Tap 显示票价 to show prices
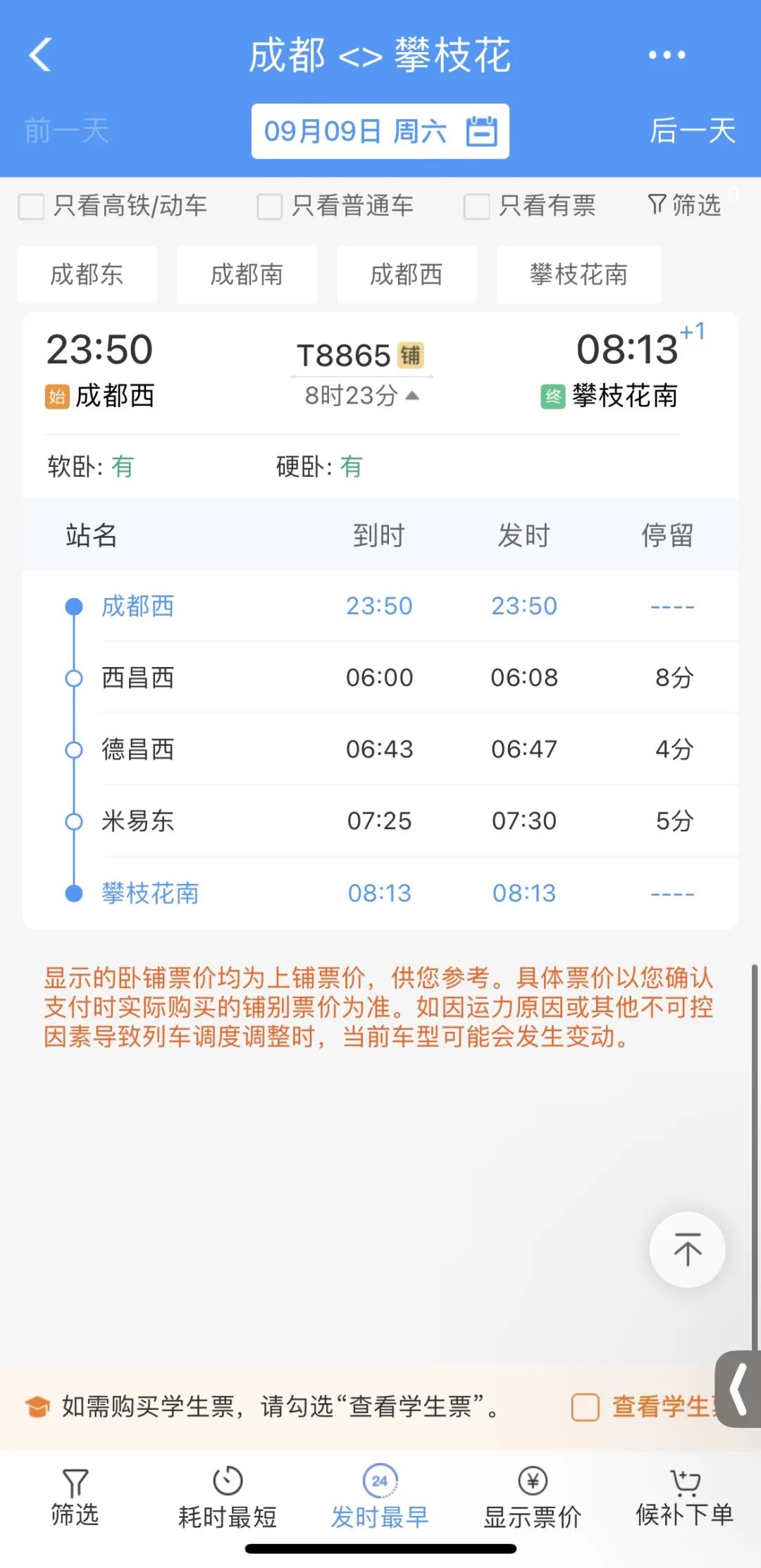761x1568 pixels. point(533,1498)
